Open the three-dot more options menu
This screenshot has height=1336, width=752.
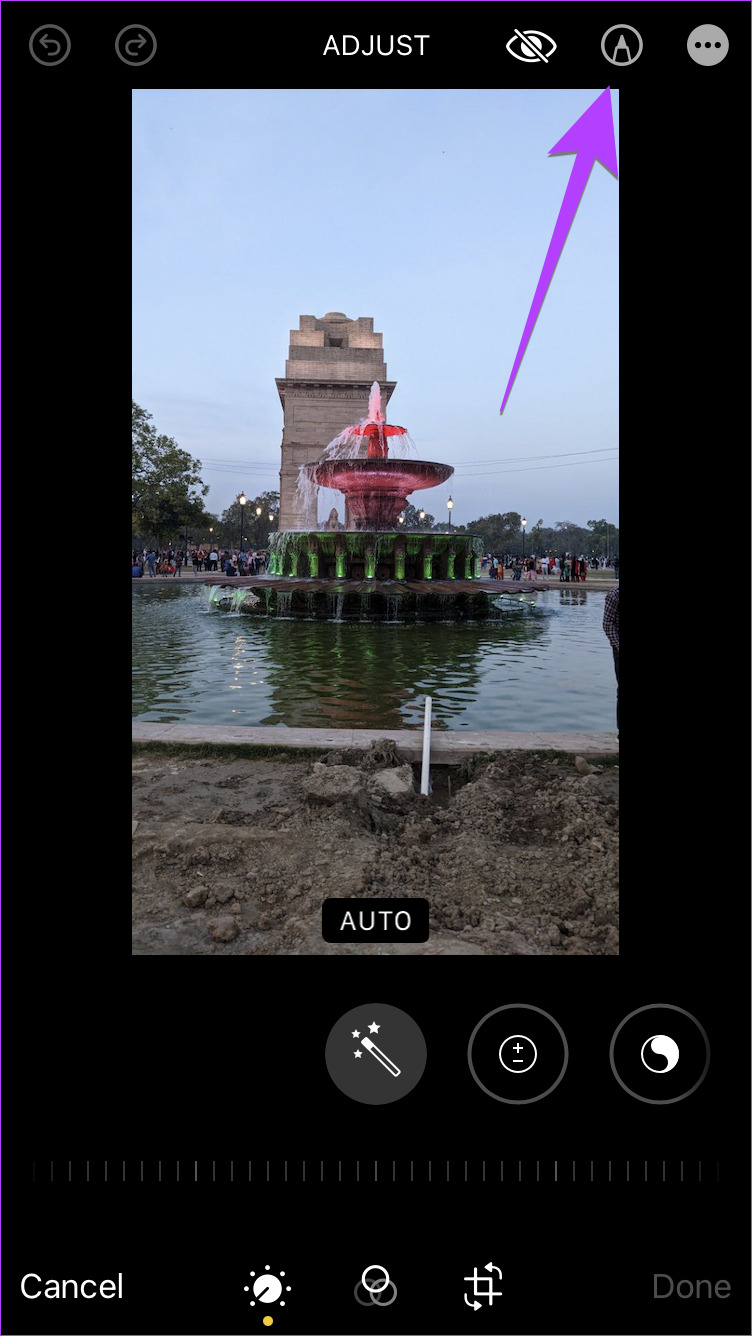click(x=708, y=46)
